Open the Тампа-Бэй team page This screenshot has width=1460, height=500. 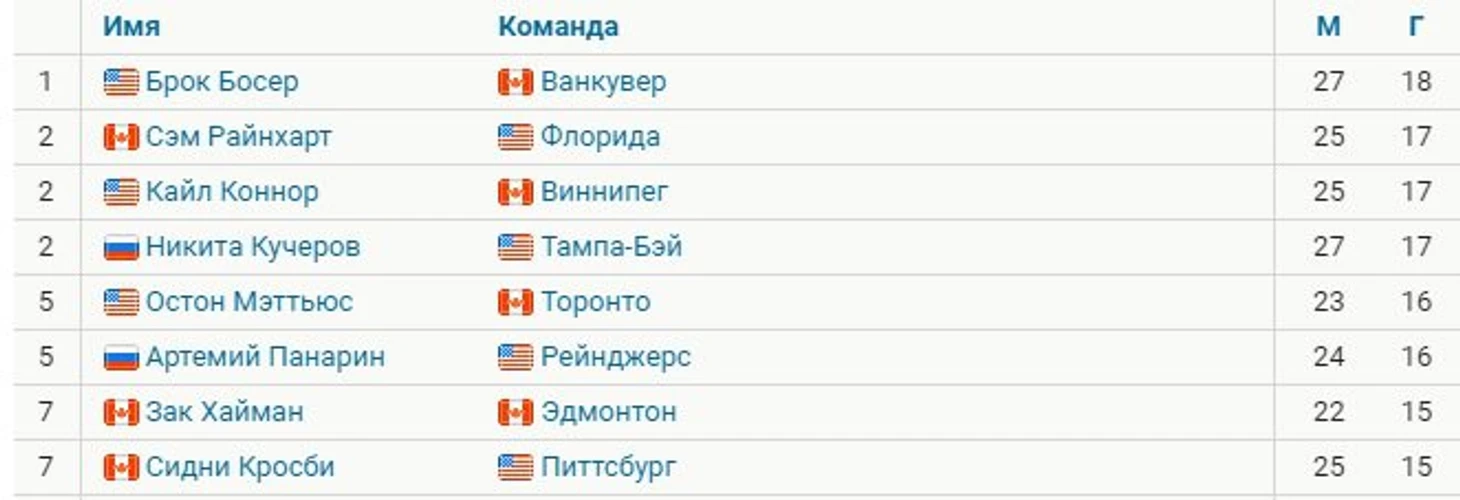tap(611, 247)
